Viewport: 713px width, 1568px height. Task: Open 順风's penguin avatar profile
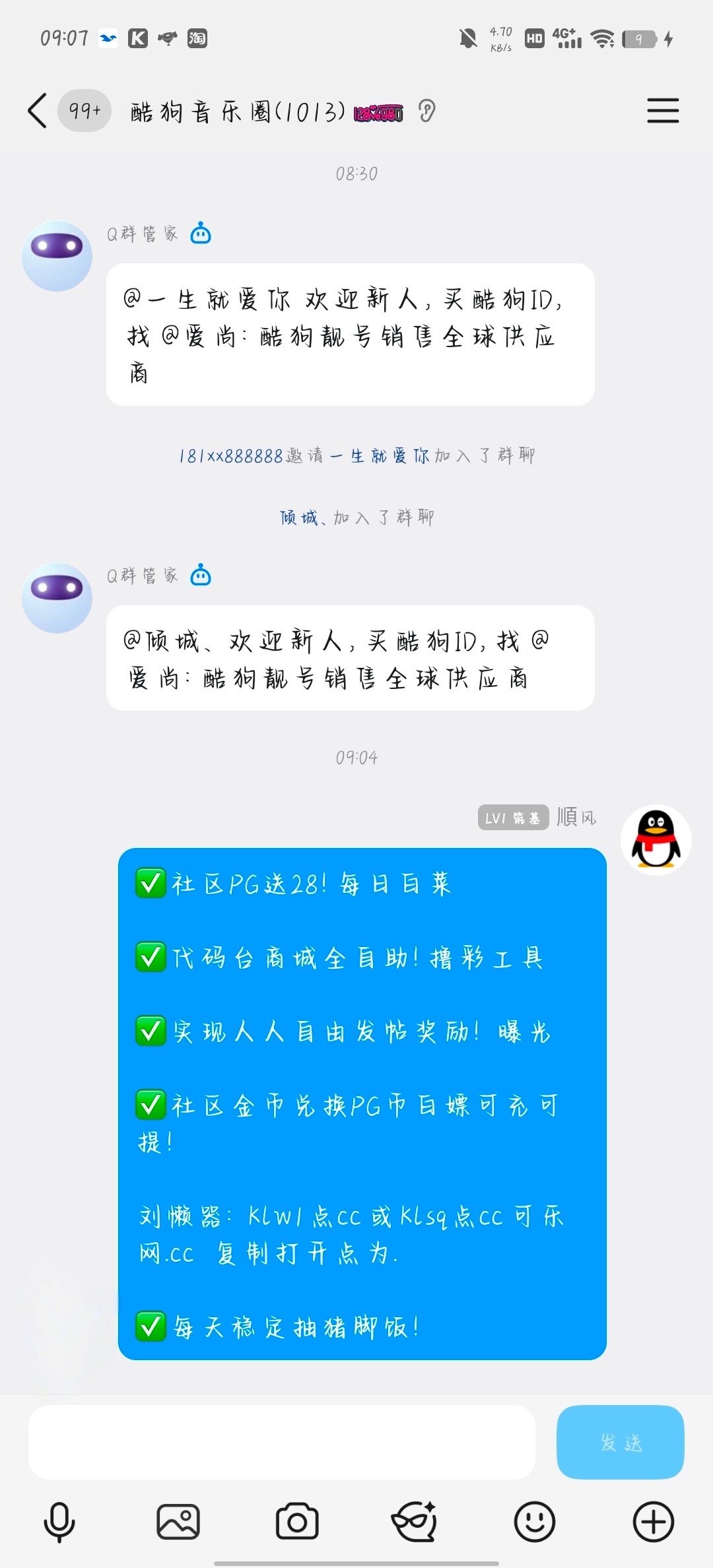pyautogui.click(x=656, y=839)
